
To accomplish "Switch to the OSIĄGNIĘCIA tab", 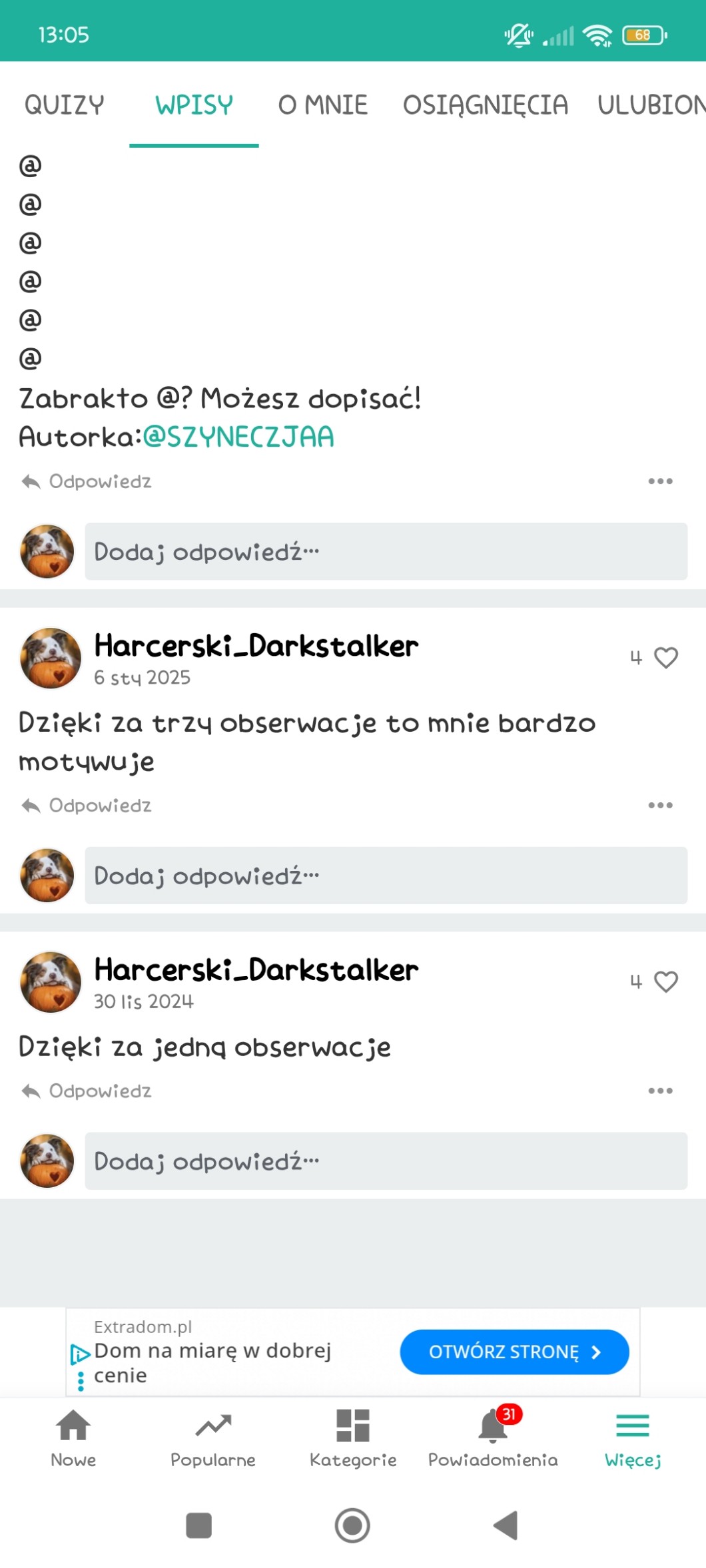I will coord(485,105).
